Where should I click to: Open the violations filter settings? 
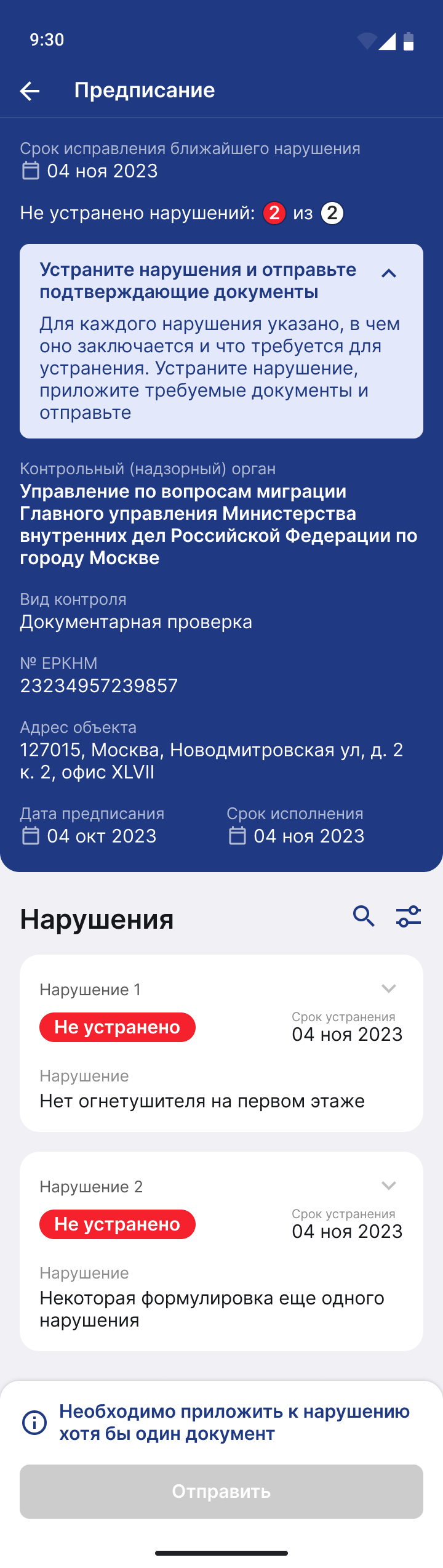[409, 916]
